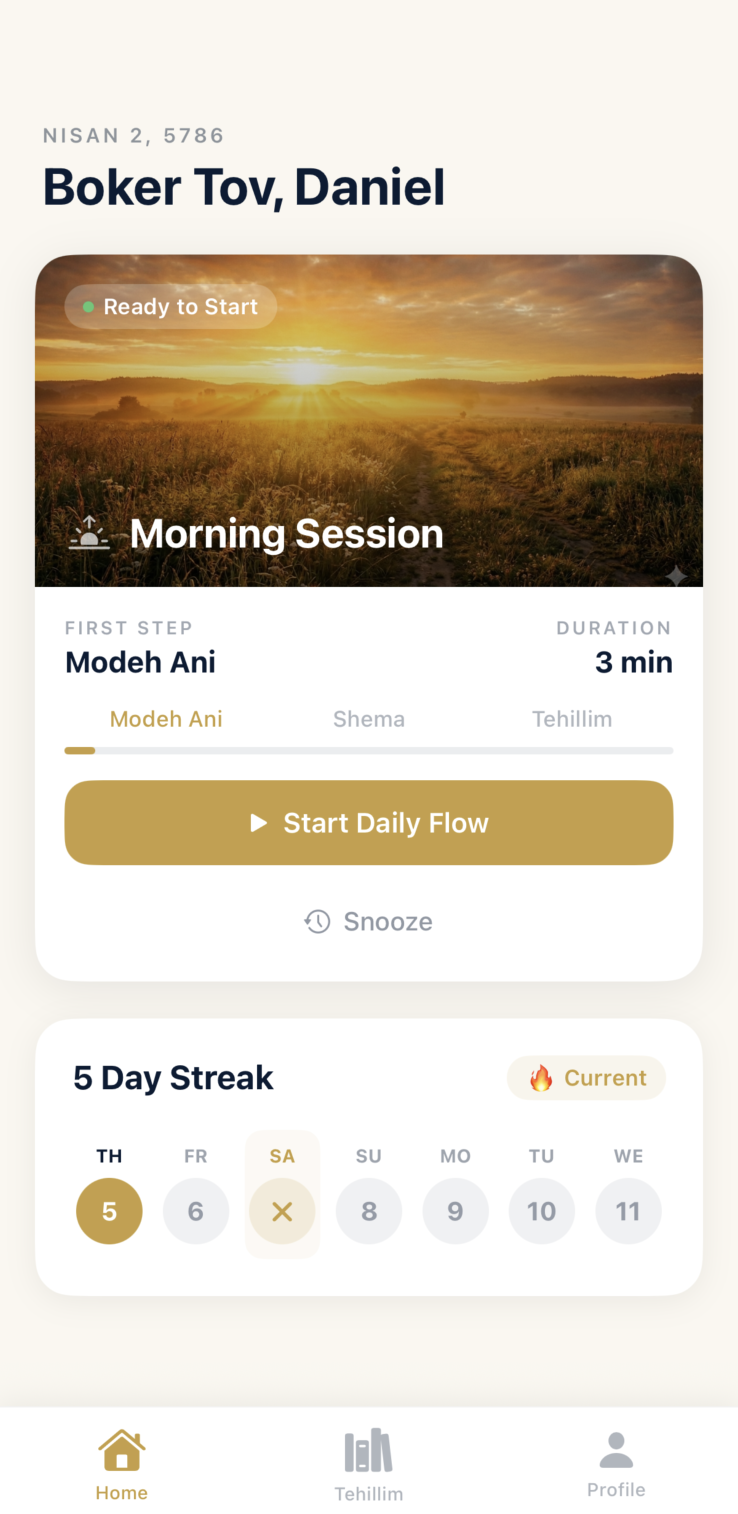Open Profile using the person icon

click(x=615, y=1449)
